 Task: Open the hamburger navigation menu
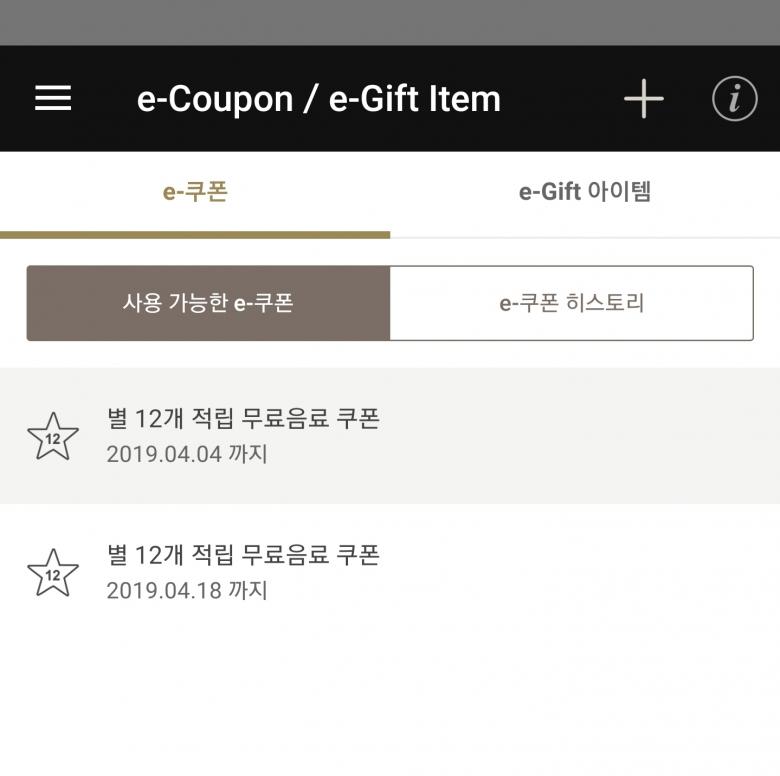53,98
